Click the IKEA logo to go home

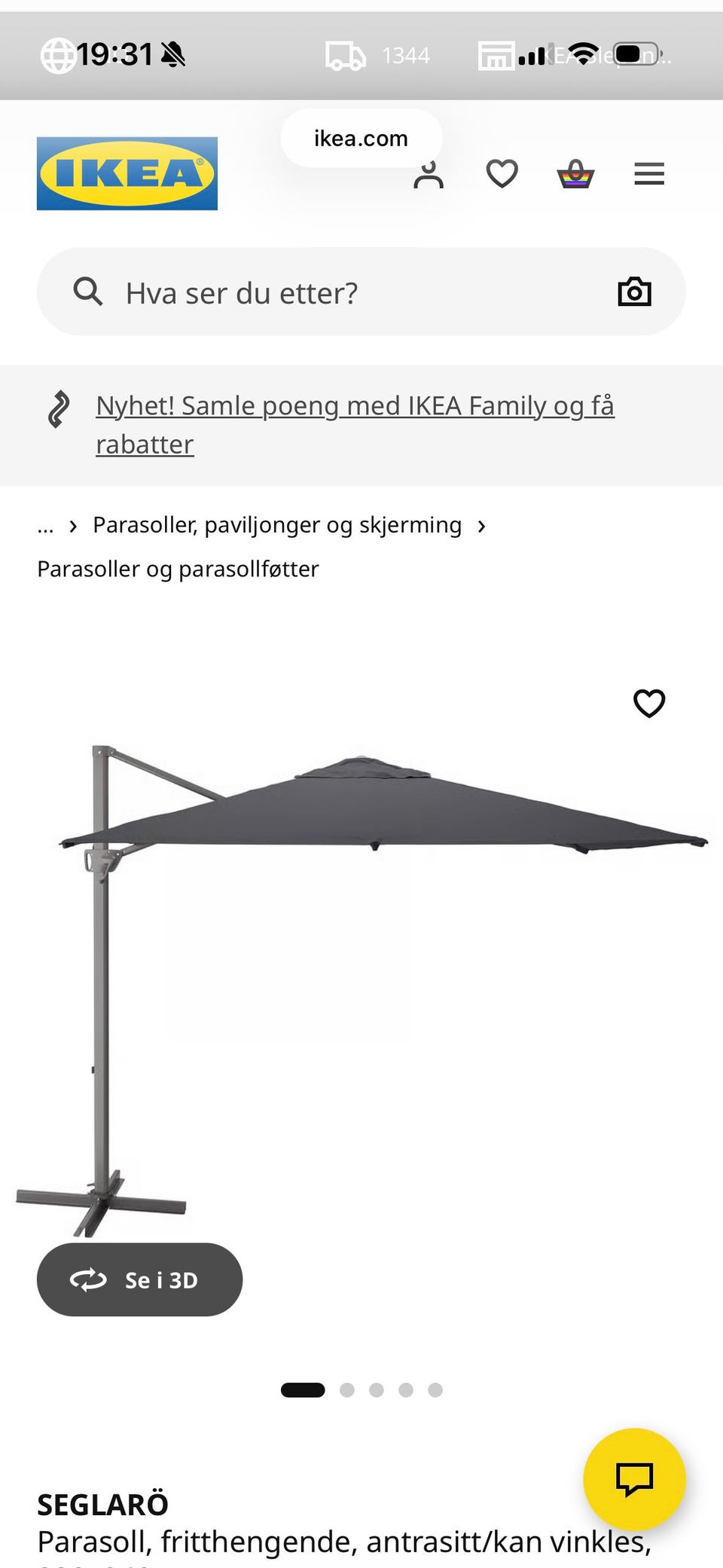coord(126,173)
